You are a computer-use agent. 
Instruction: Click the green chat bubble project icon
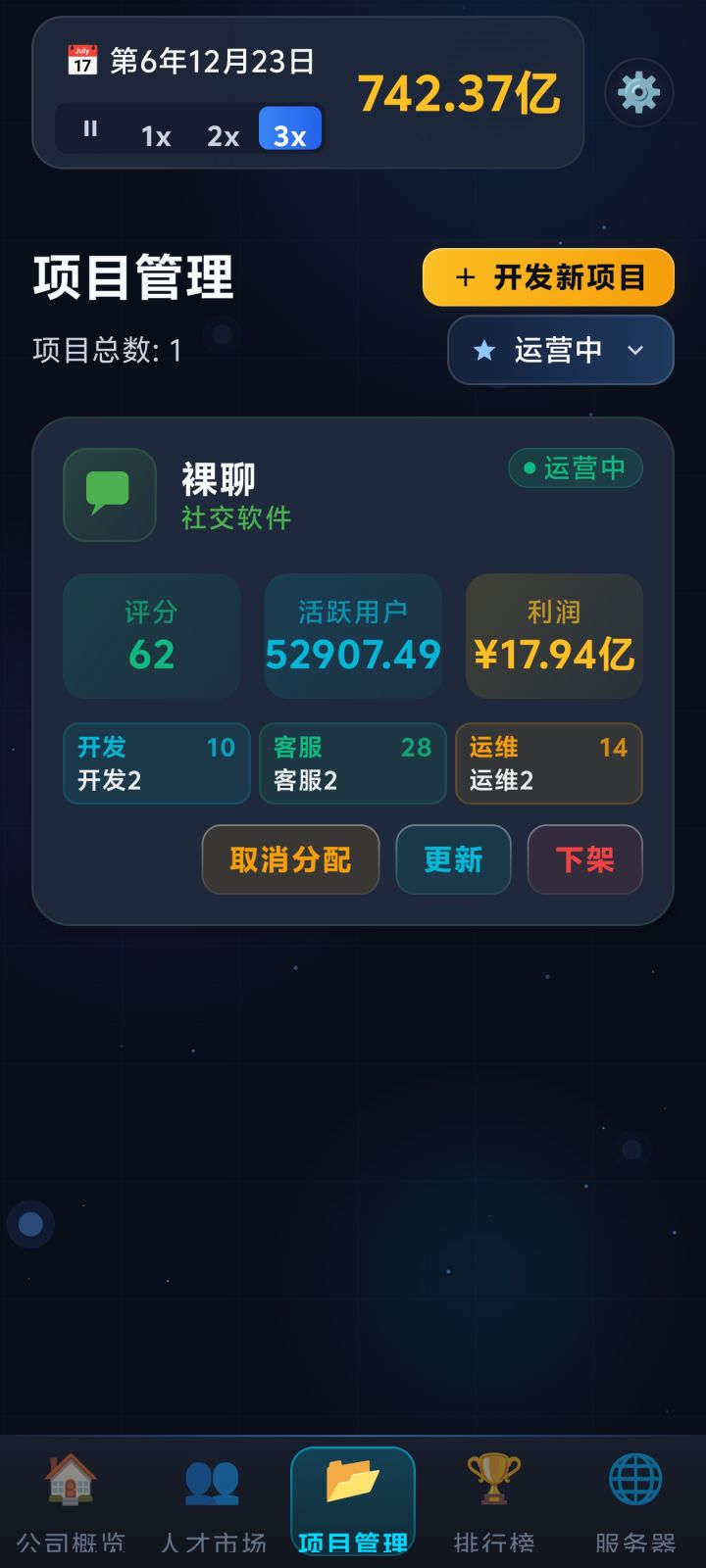(x=109, y=496)
